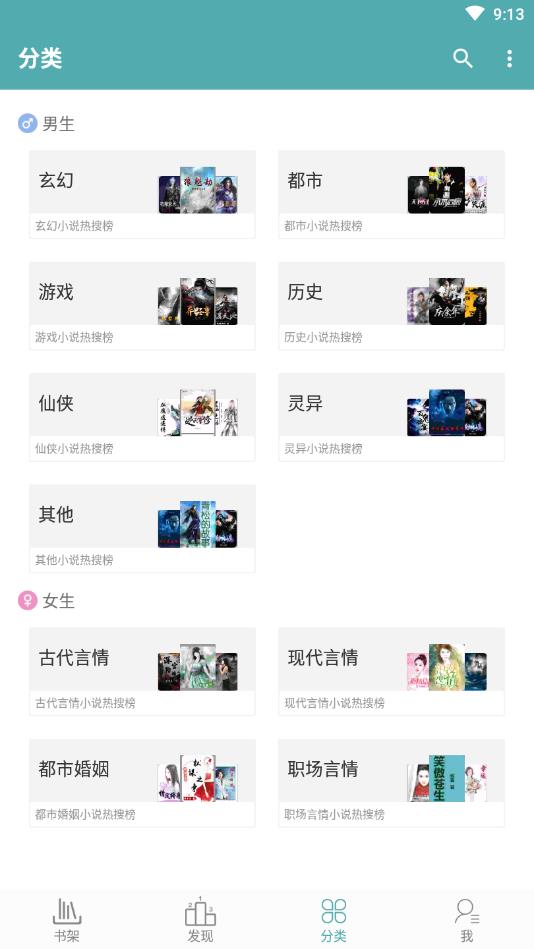The height and width of the screenshot is (949, 534).
Task: Open the overflow menu
Action: click(x=509, y=58)
